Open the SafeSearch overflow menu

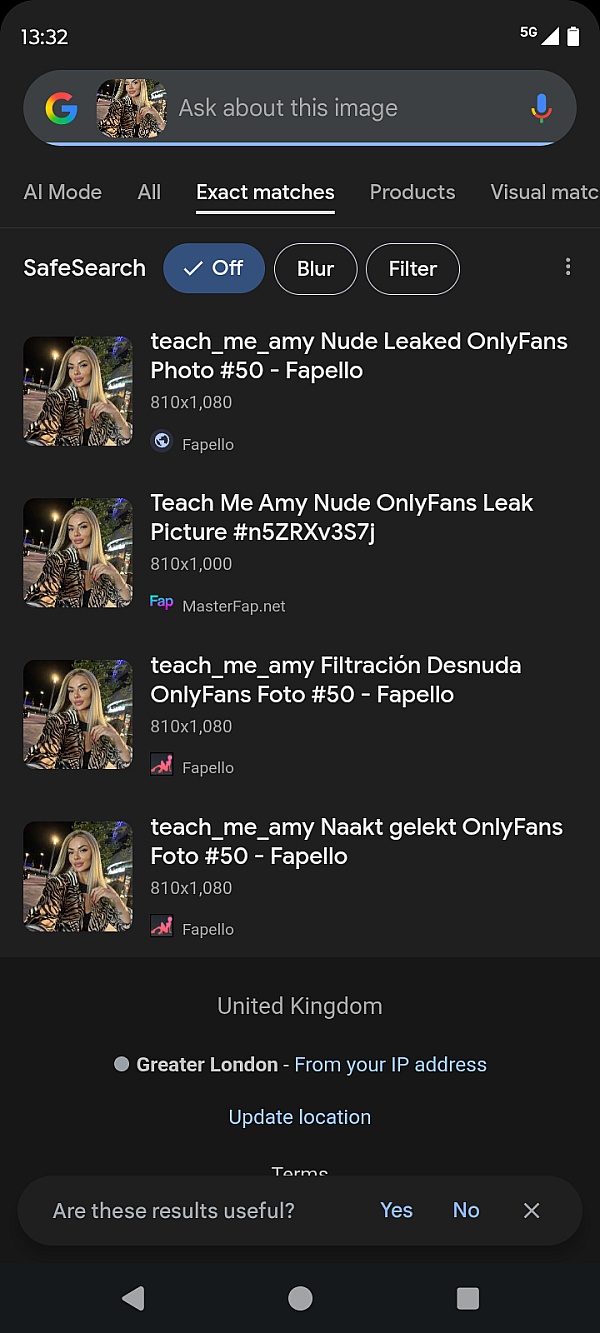tap(568, 267)
